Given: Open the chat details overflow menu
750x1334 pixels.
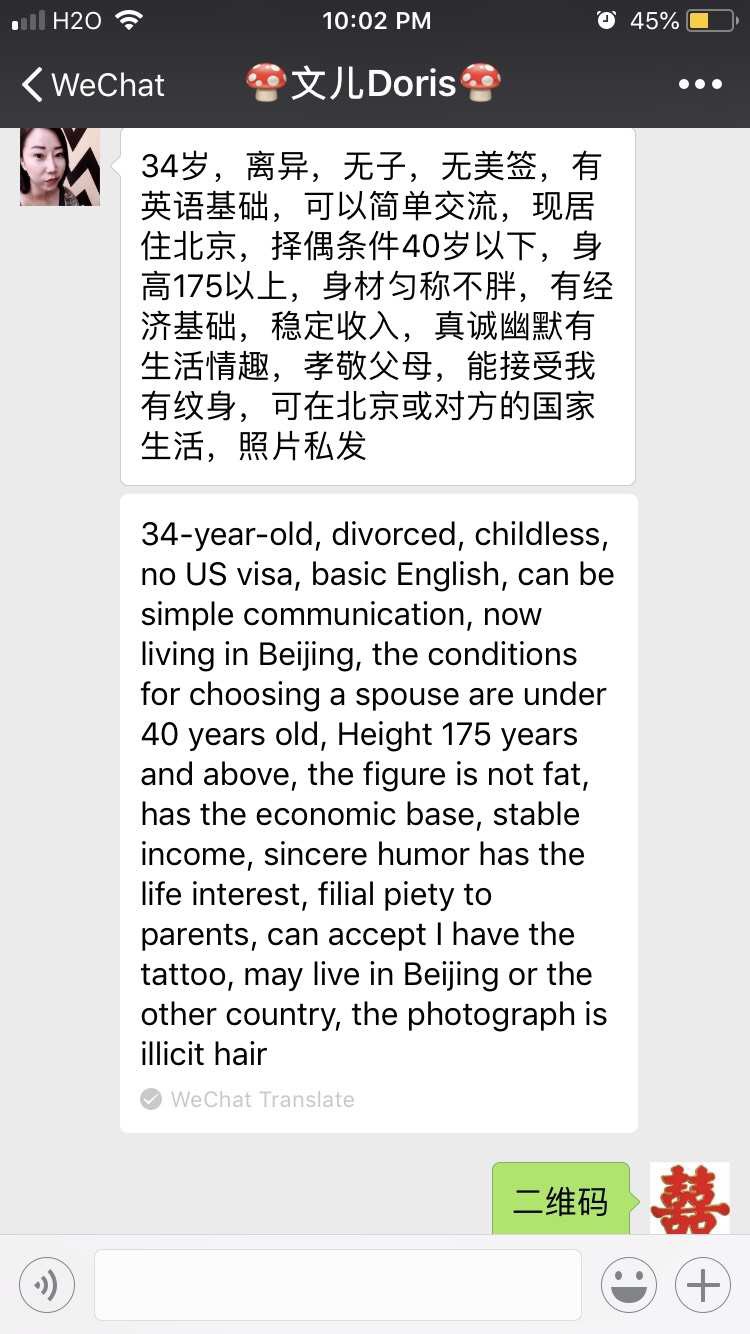Looking at the screenshot, I should click(x=699, y=85).
